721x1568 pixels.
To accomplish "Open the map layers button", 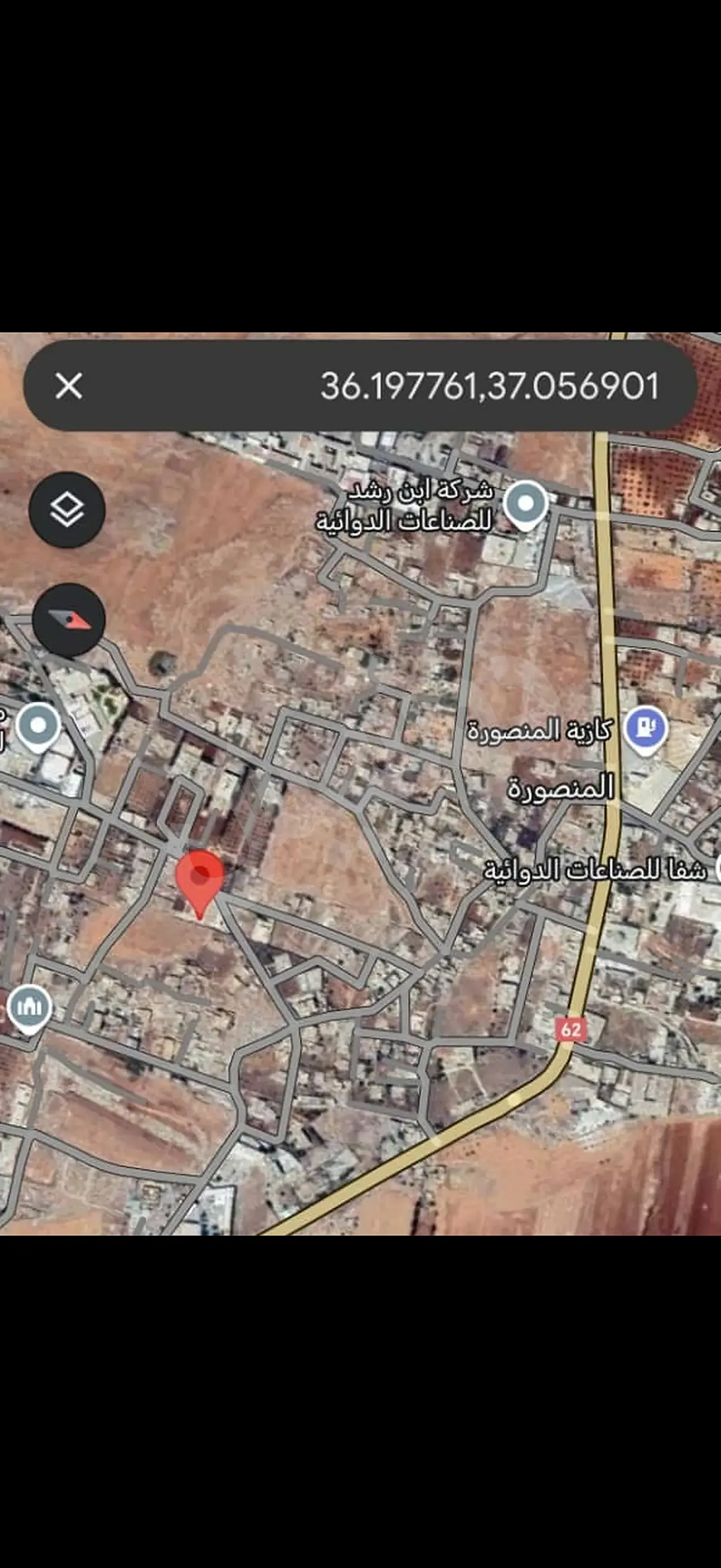I will point(67,510).
